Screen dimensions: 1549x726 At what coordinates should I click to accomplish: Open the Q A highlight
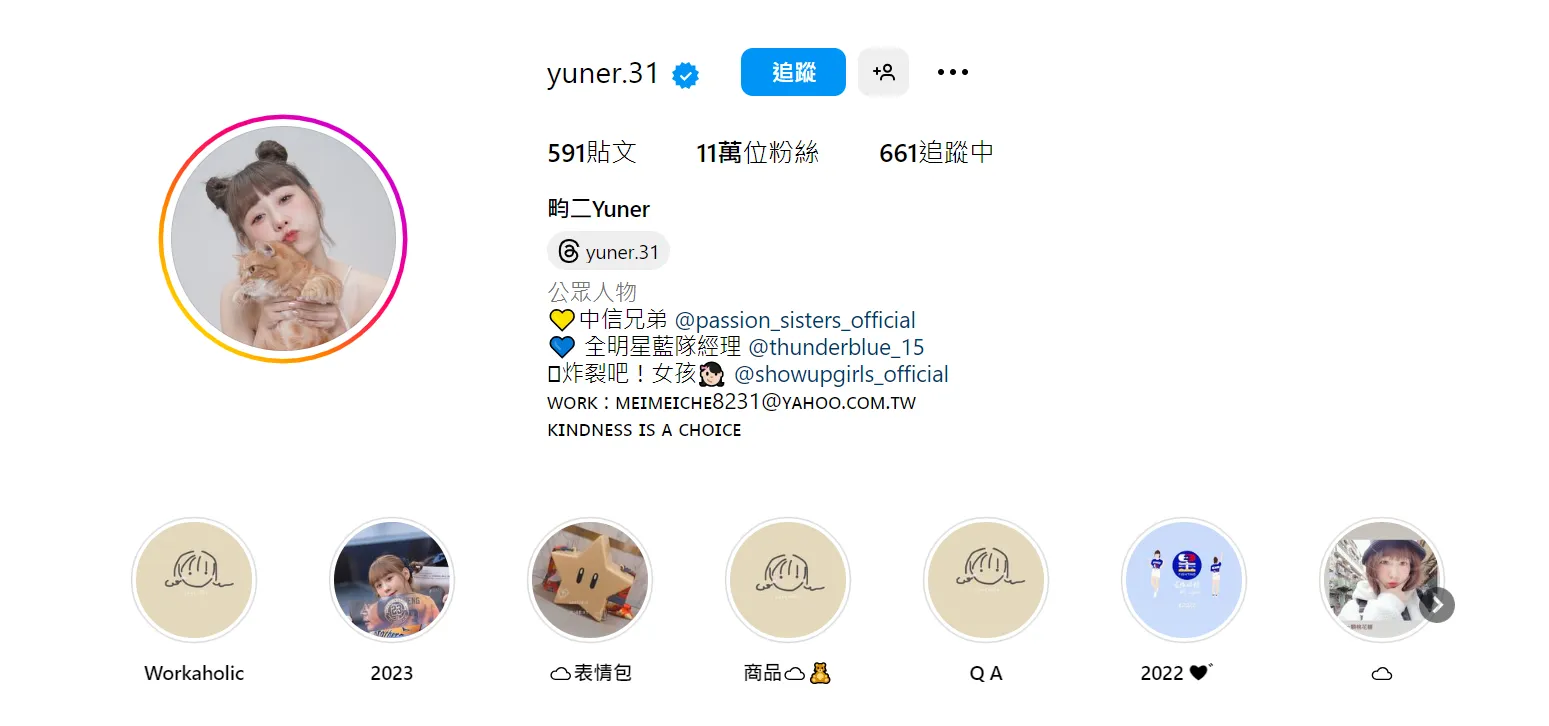986,580
